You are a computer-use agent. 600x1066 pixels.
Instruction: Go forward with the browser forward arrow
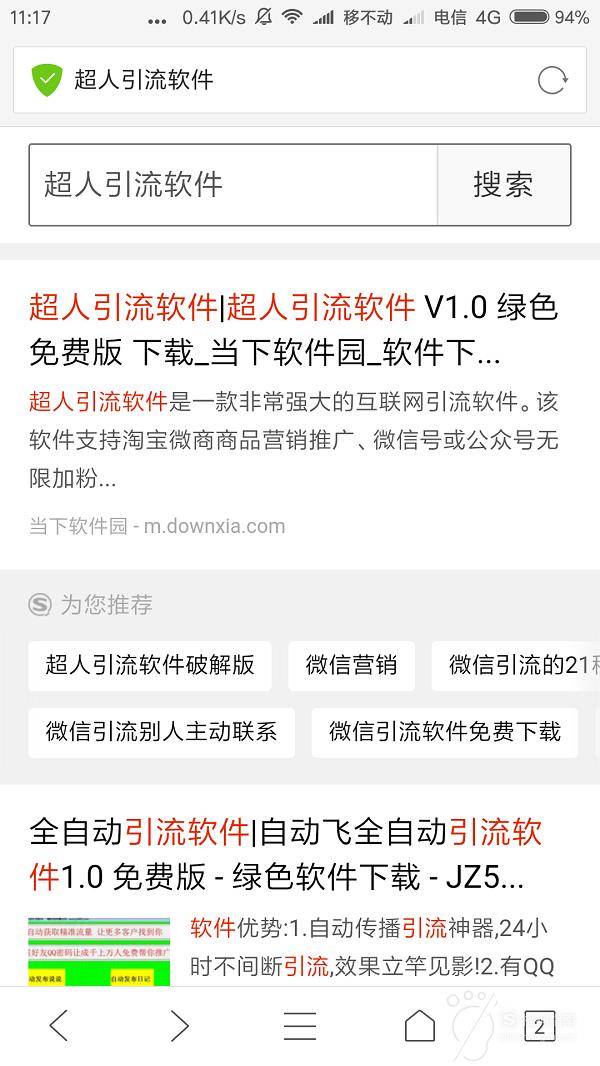pyautogui.click(x=179, y=1025)
